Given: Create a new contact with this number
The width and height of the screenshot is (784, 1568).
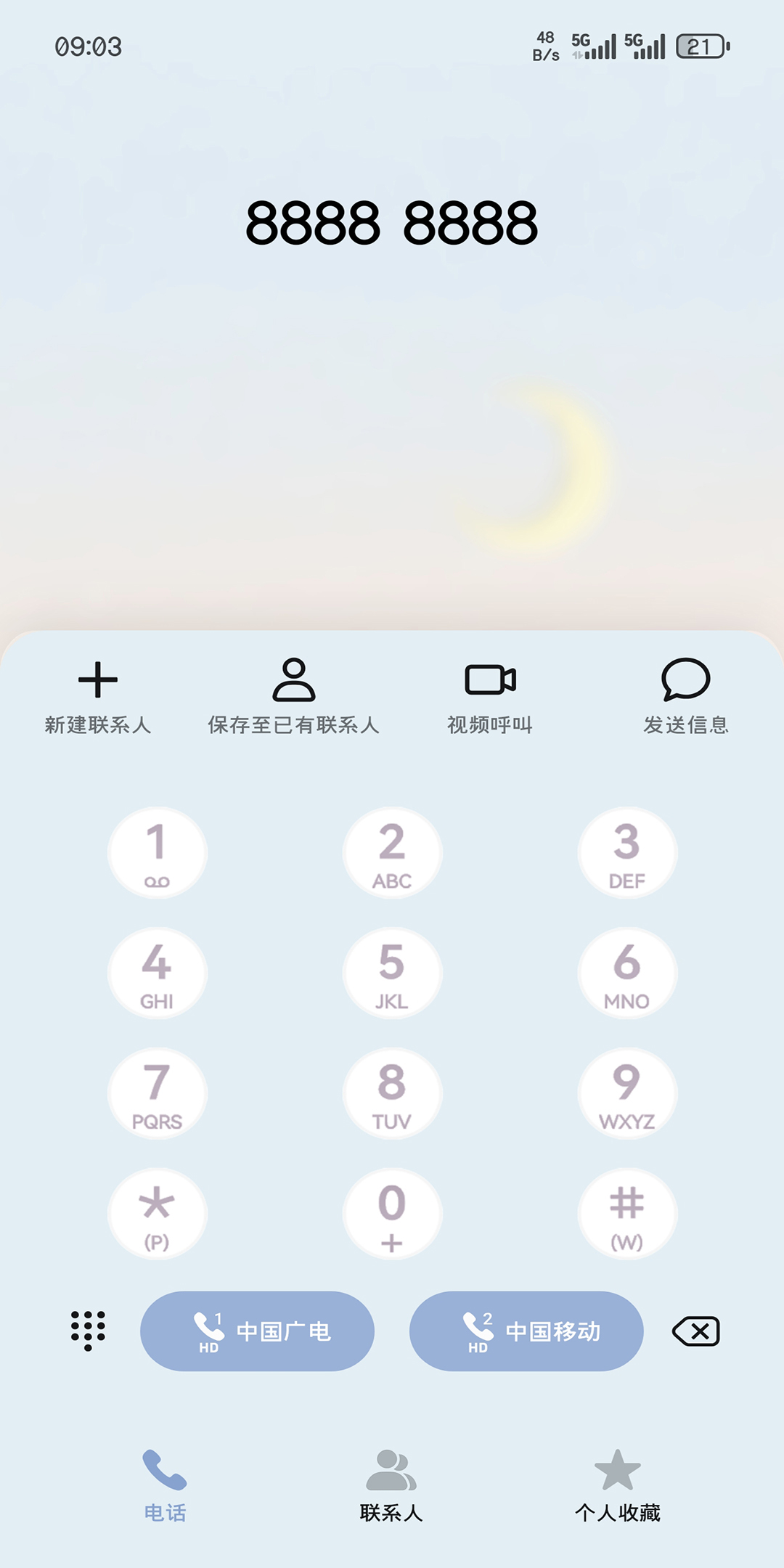Looking at the screenshot, I should point(98,695).
